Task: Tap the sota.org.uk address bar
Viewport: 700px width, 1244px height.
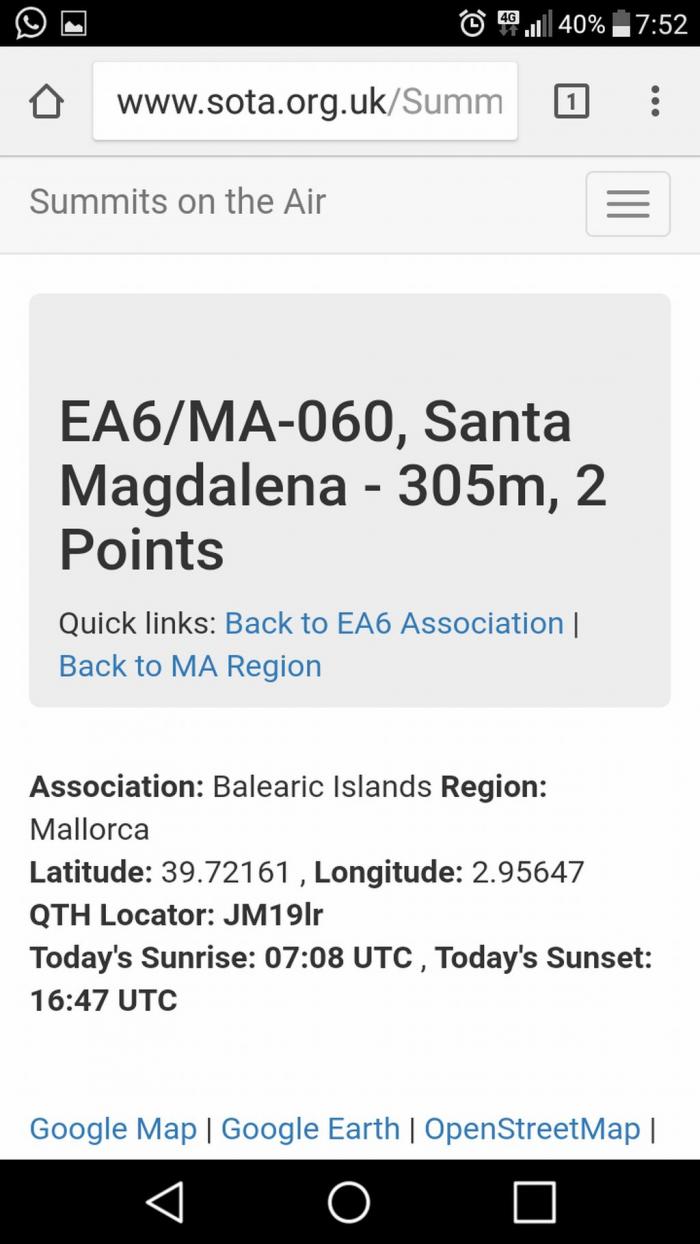Action: 306,101
